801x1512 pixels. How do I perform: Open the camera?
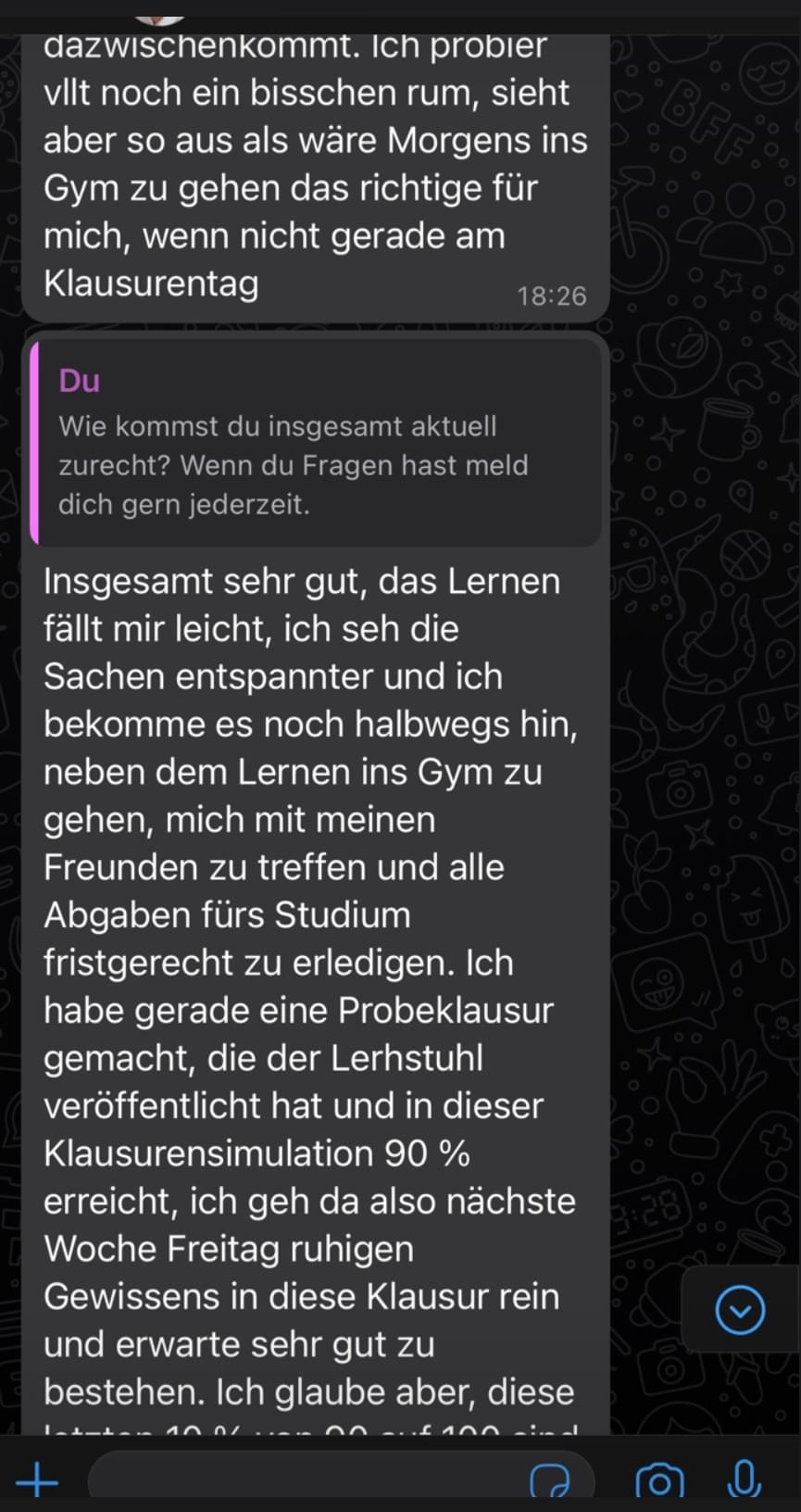pyautogui.click(x=659, y=1480)
